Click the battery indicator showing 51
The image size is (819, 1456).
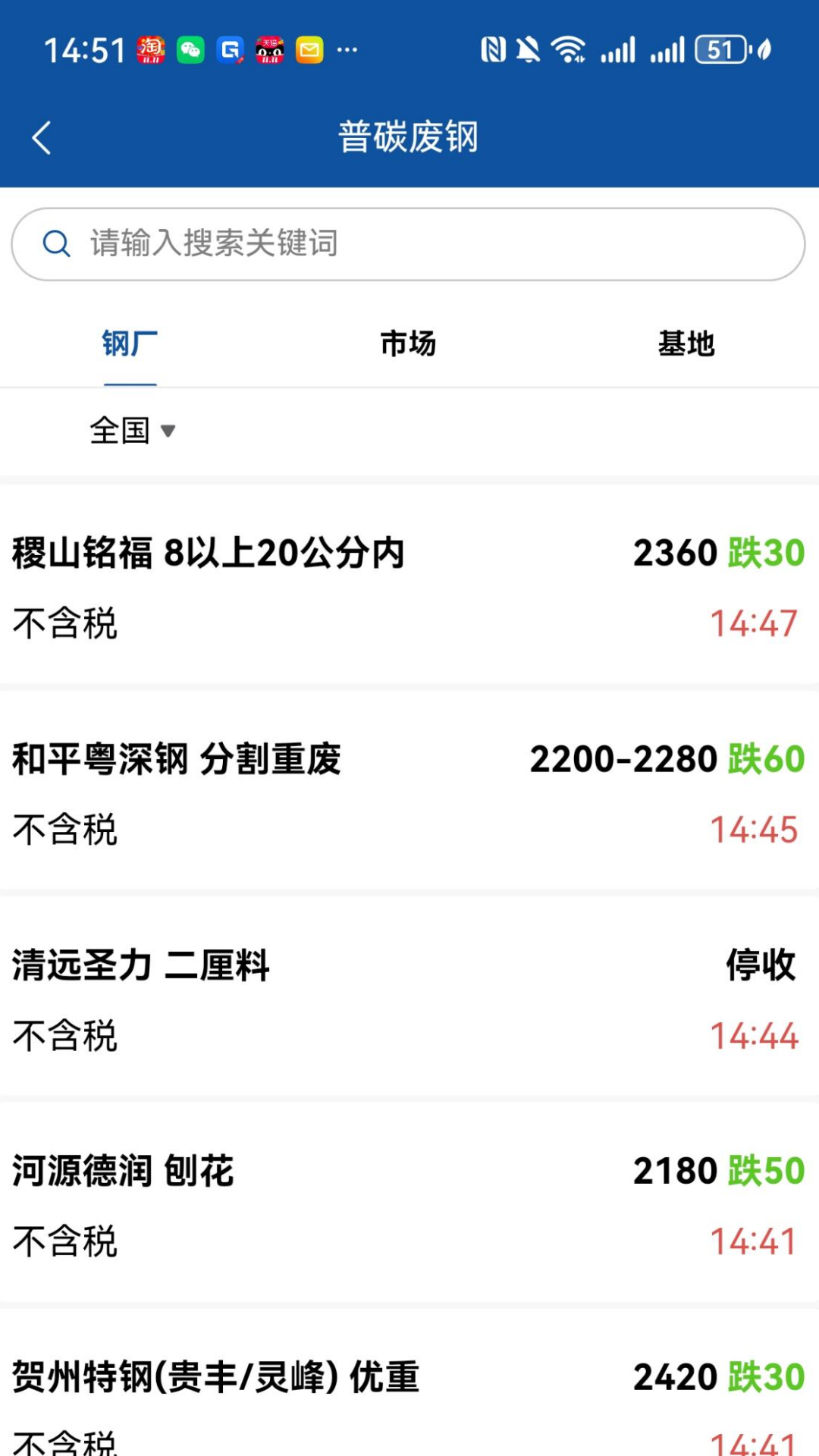coord(720,48)
